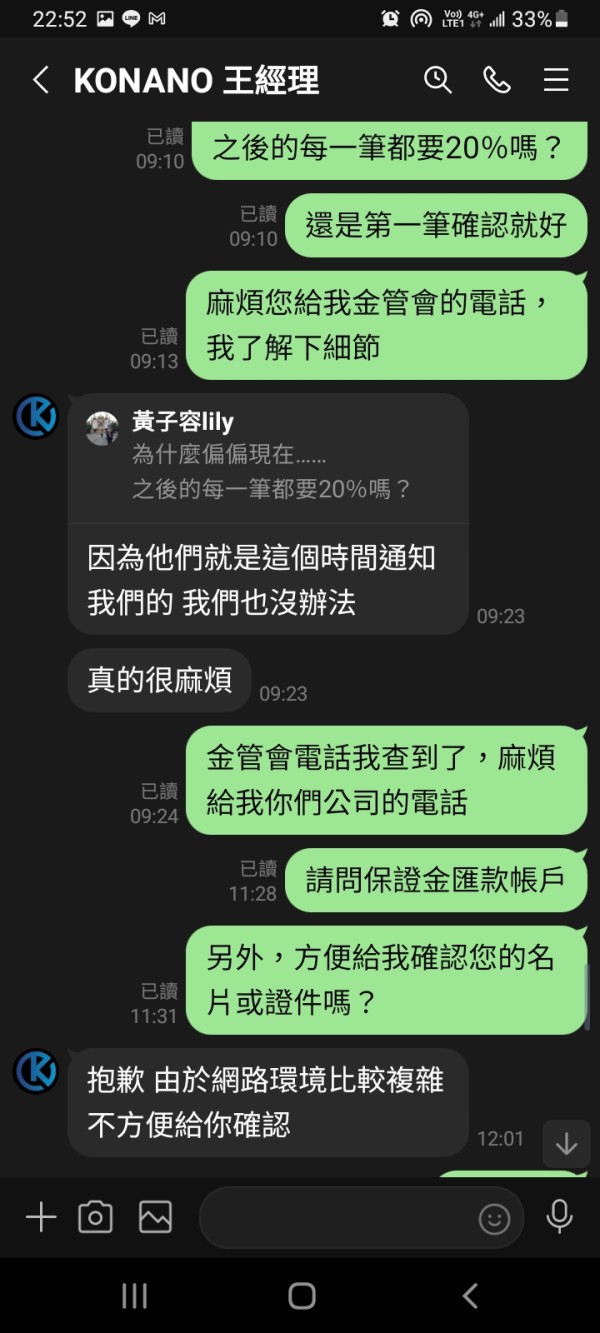Search within this chat
Image resolution: width=600 pixels, height=1333 pixels.
click(438, 80)
